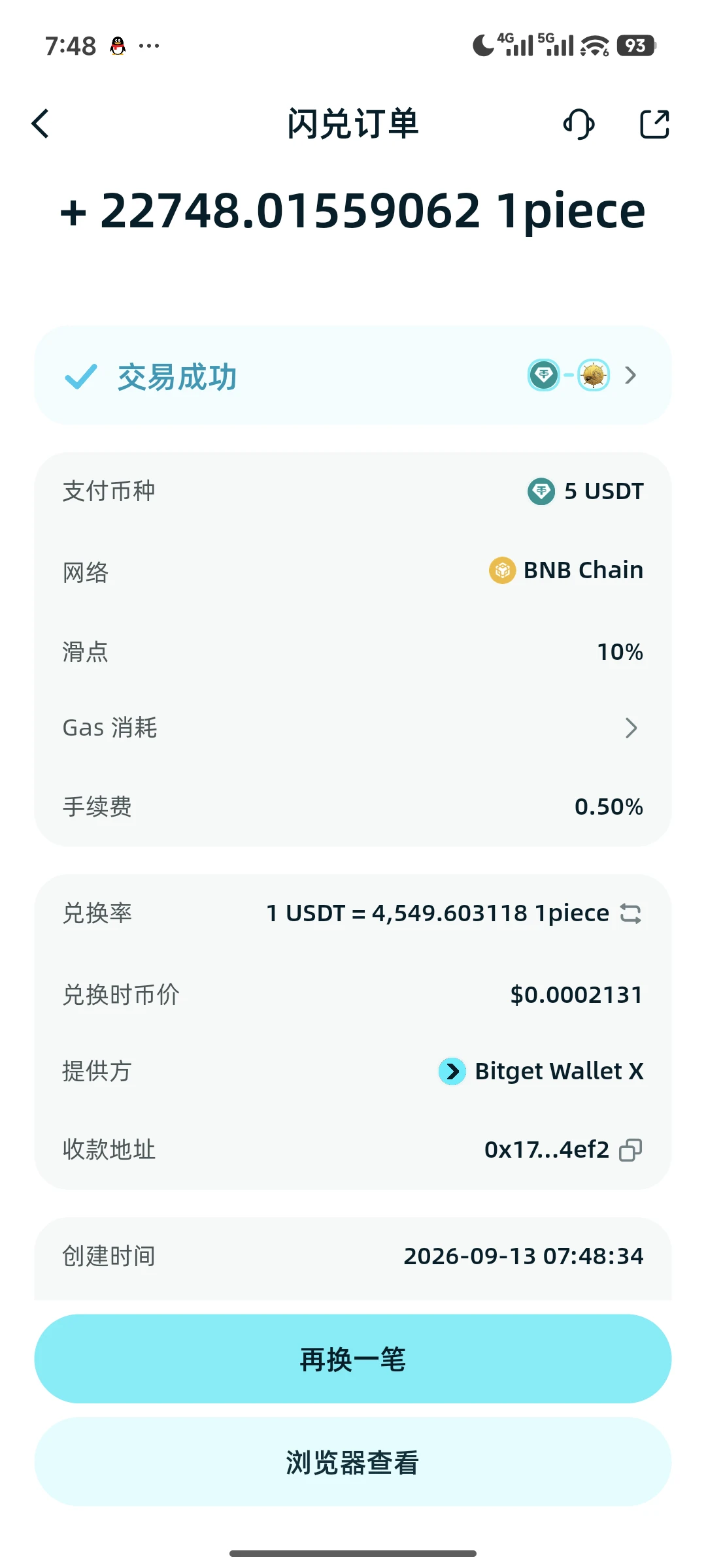Expand the Gas 消耗 details
The height and width of the screenshot is (1568, 706).
tap(353, 727)
